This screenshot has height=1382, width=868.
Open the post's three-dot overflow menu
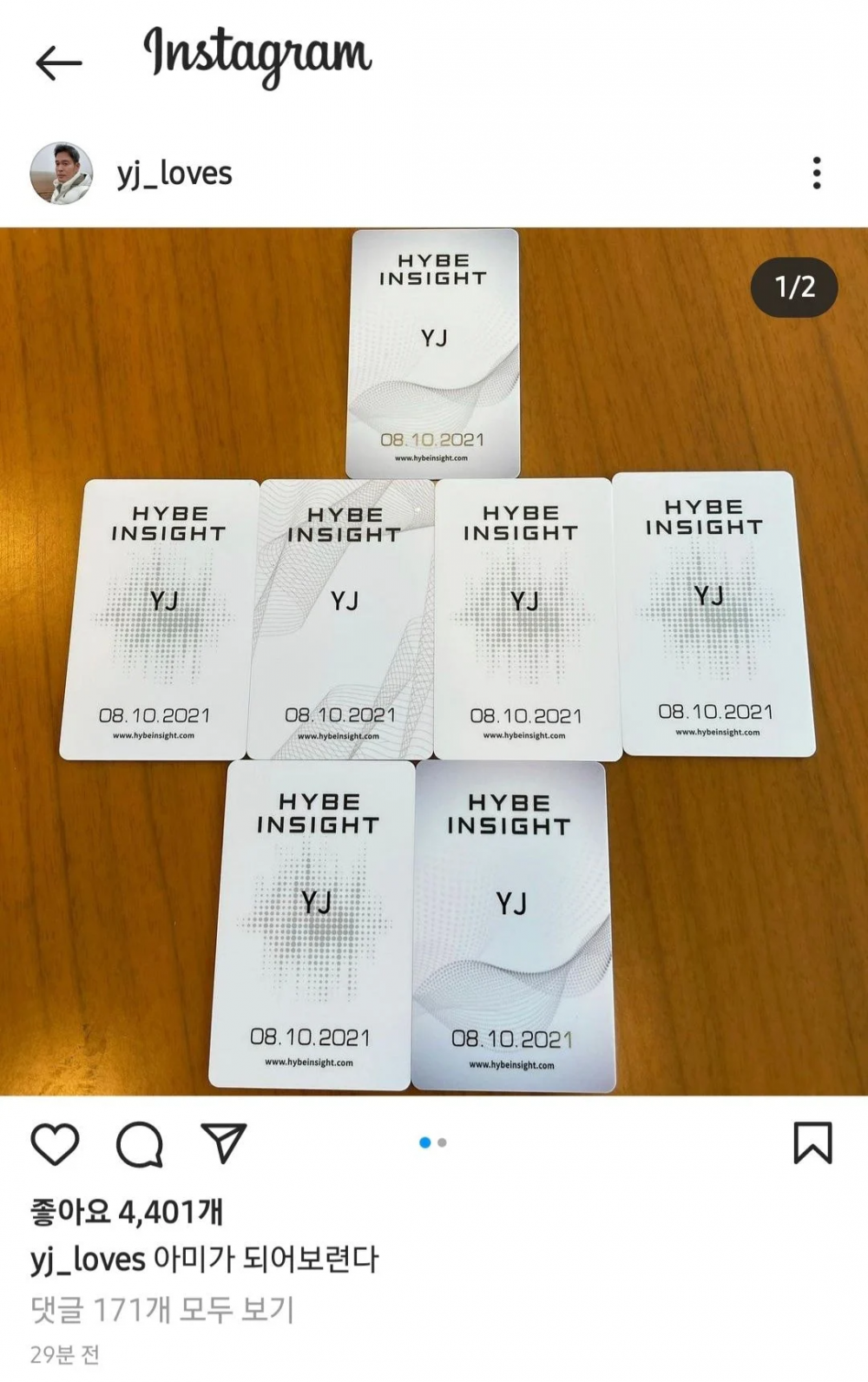point(816,174)
